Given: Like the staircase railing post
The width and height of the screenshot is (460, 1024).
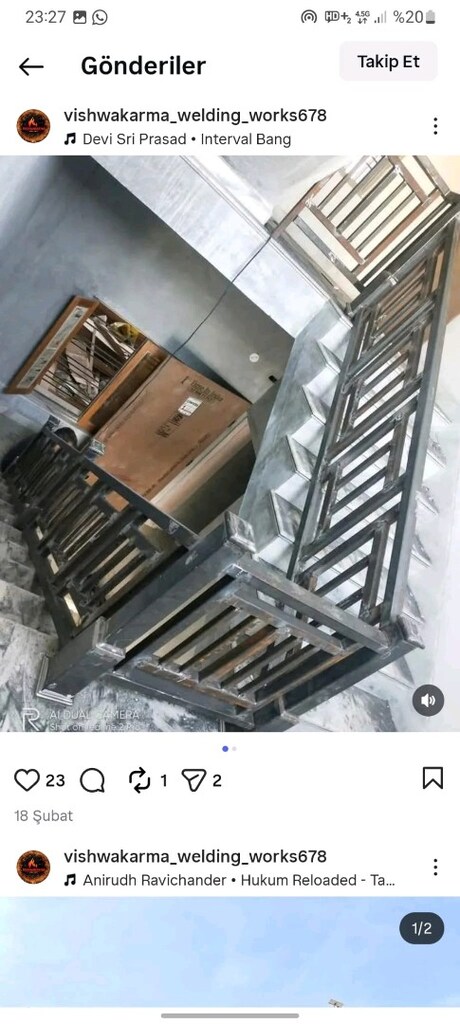Looking at the screenshot, I should [x=27, y=780].
